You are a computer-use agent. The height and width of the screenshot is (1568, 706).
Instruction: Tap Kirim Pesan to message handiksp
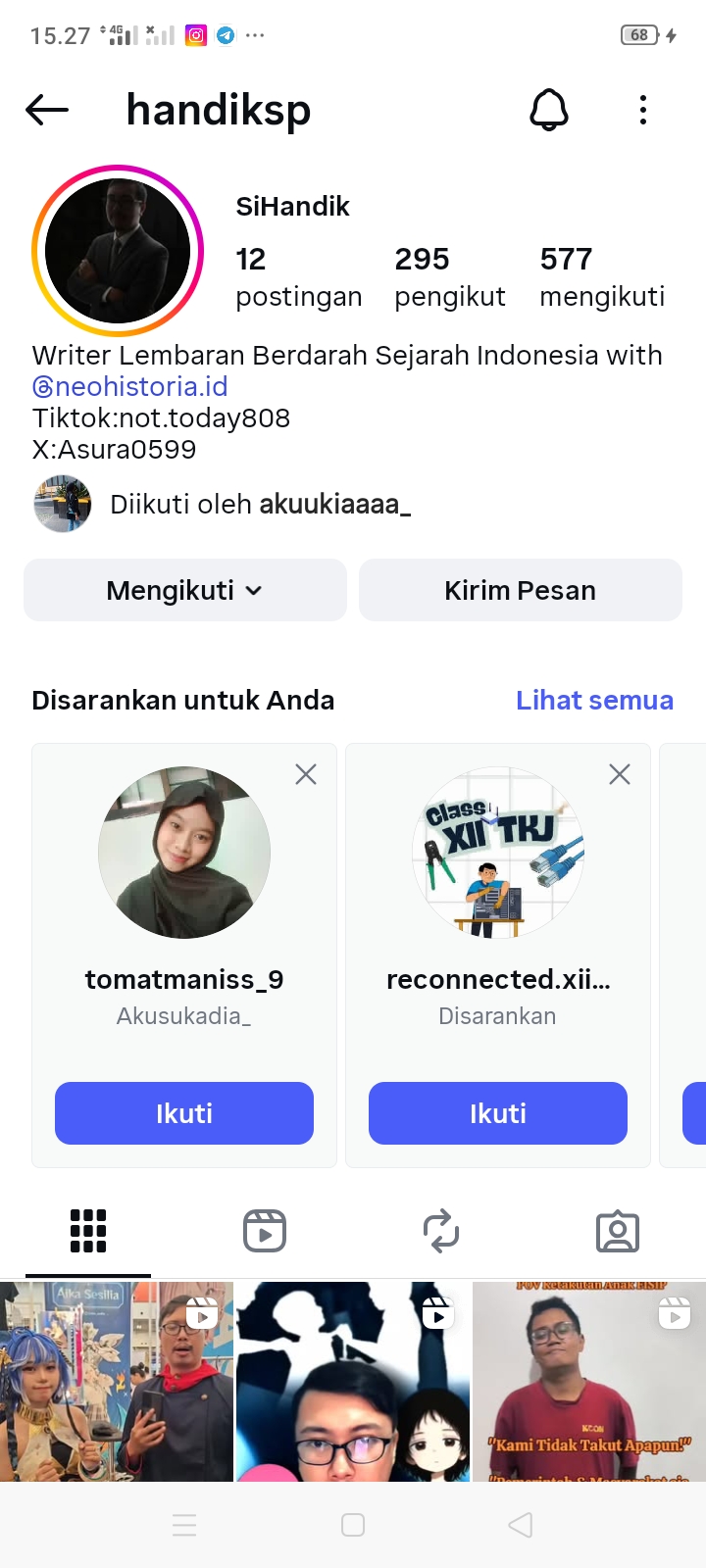[520, 590]
